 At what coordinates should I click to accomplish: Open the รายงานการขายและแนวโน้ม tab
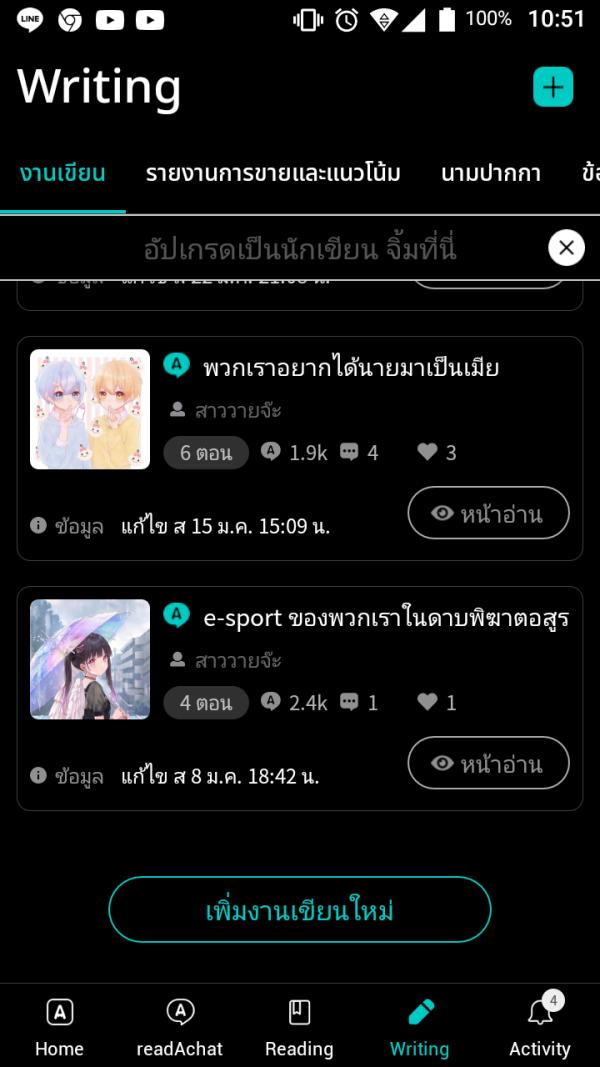273,173
